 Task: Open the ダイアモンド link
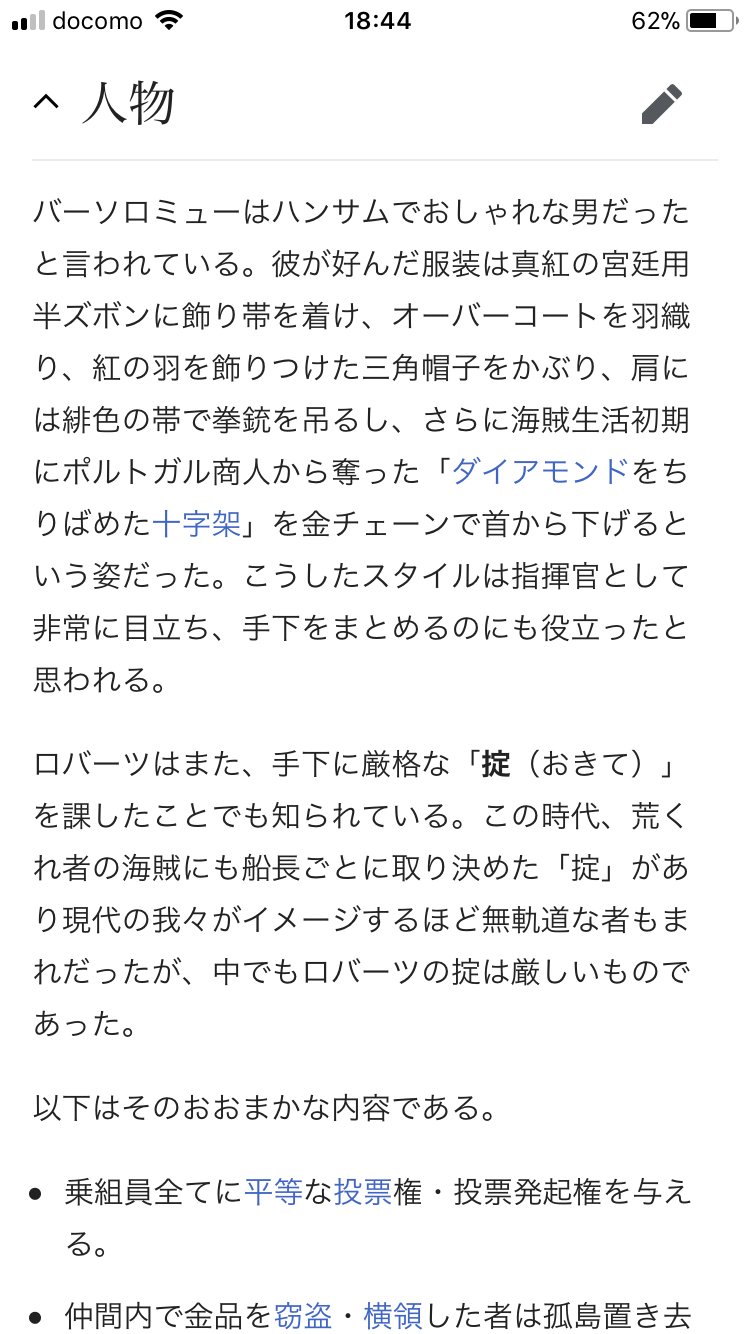click(540, 469)
